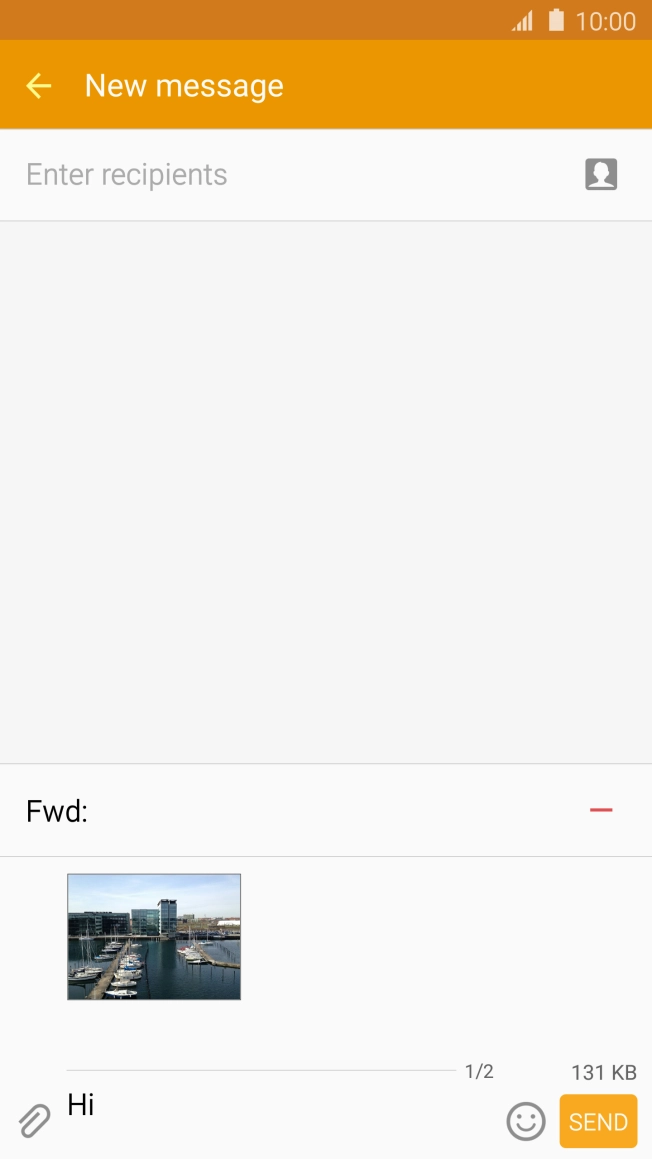Open the emoji picker
This screenshot has height=1159, width=652.
point(526,1121)
